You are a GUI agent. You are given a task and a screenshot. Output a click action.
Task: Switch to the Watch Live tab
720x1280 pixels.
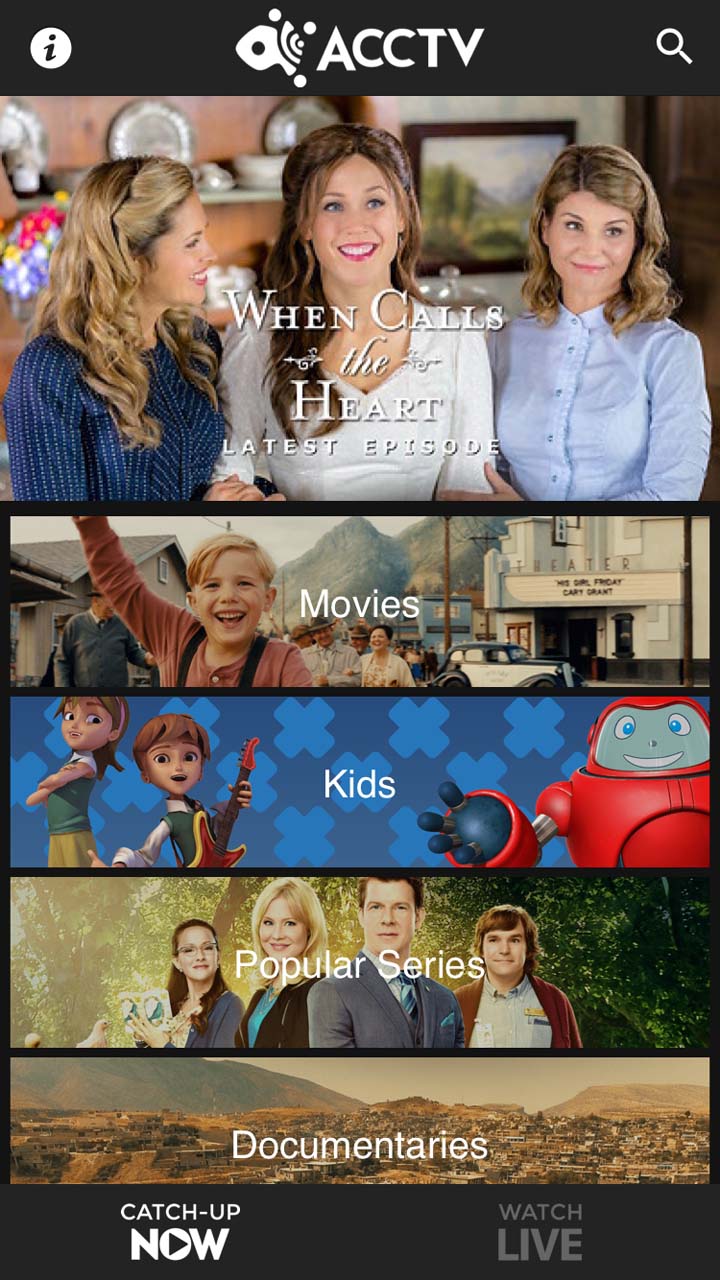tap(540, 1232)
